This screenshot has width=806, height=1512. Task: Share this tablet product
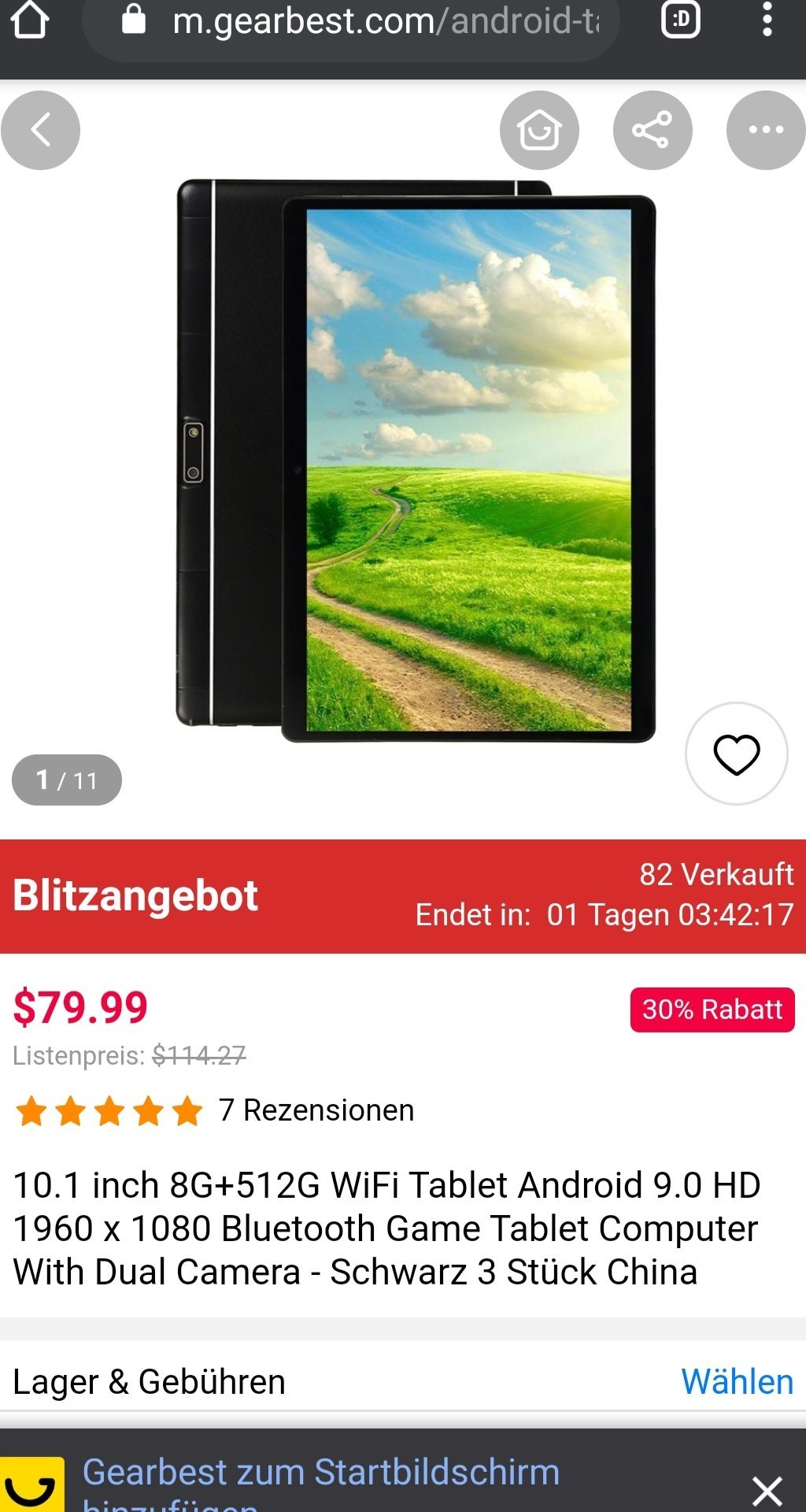(x=653, y=130)
